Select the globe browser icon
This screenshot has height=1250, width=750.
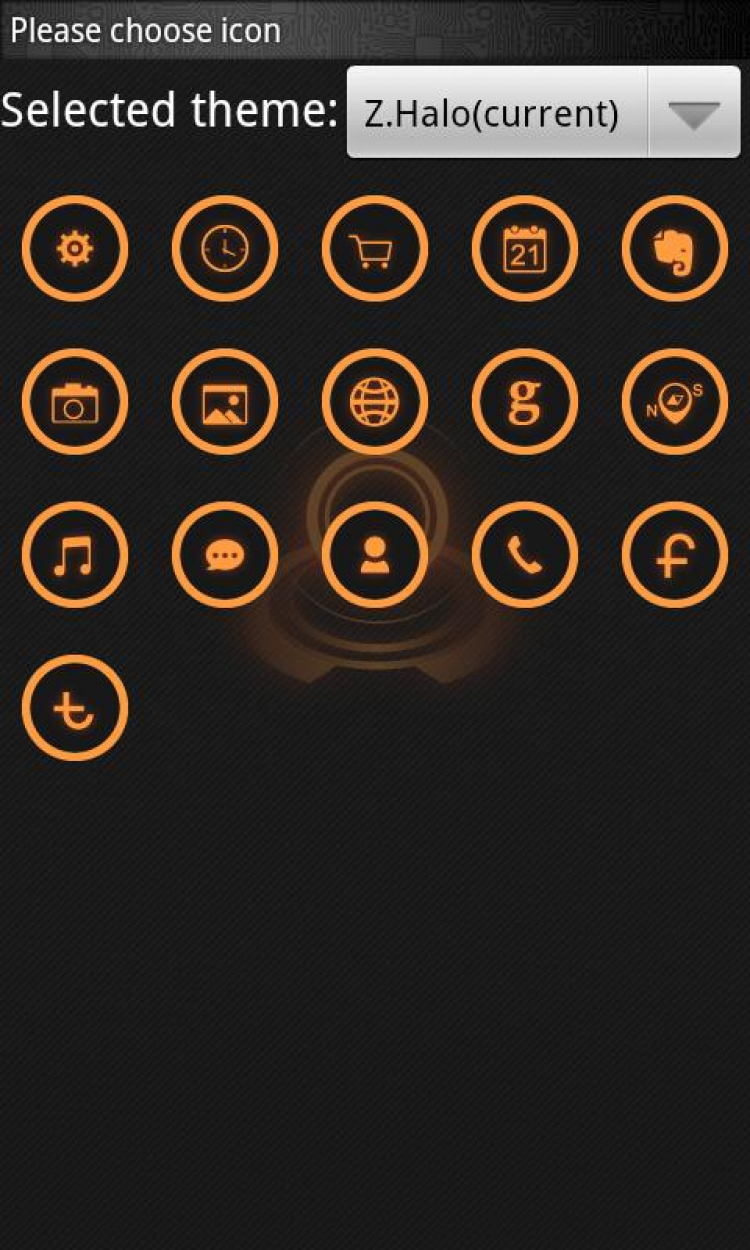375,402
